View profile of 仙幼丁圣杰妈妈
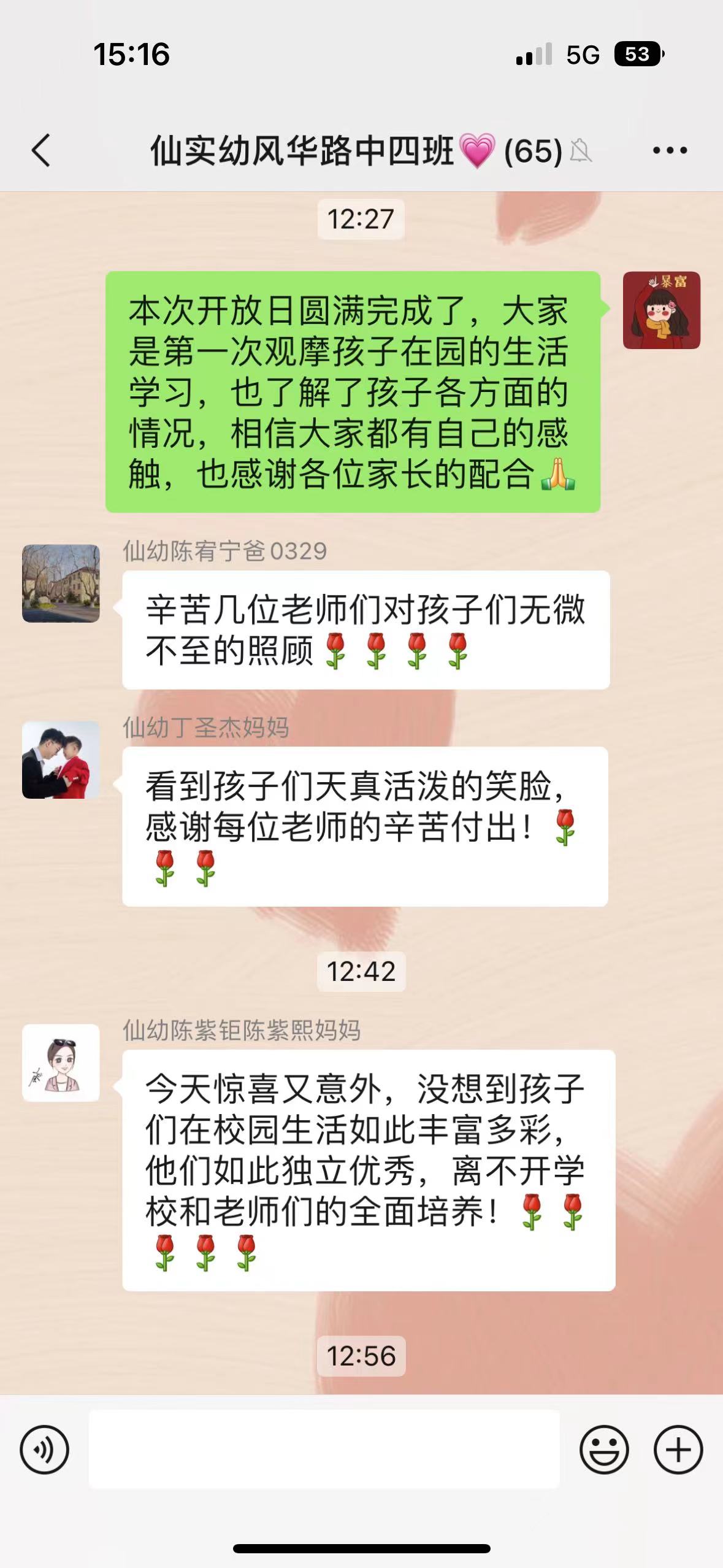The image size is (723, 1568). pyautogui.click(x=61, y=759)
